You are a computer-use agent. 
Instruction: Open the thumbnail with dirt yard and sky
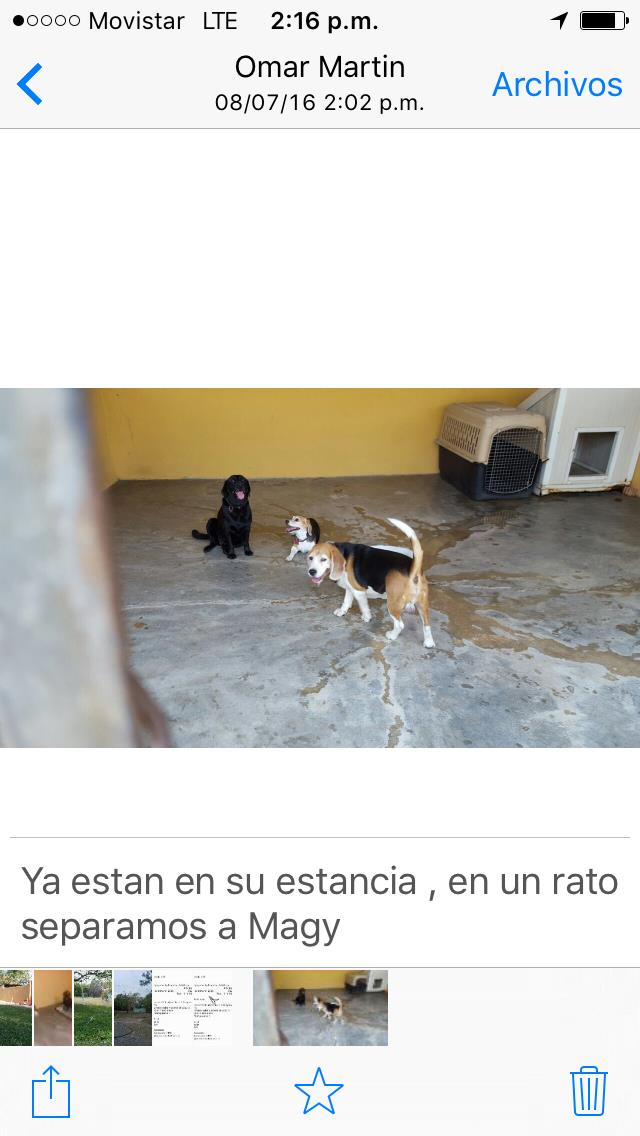click(133, 1008)
